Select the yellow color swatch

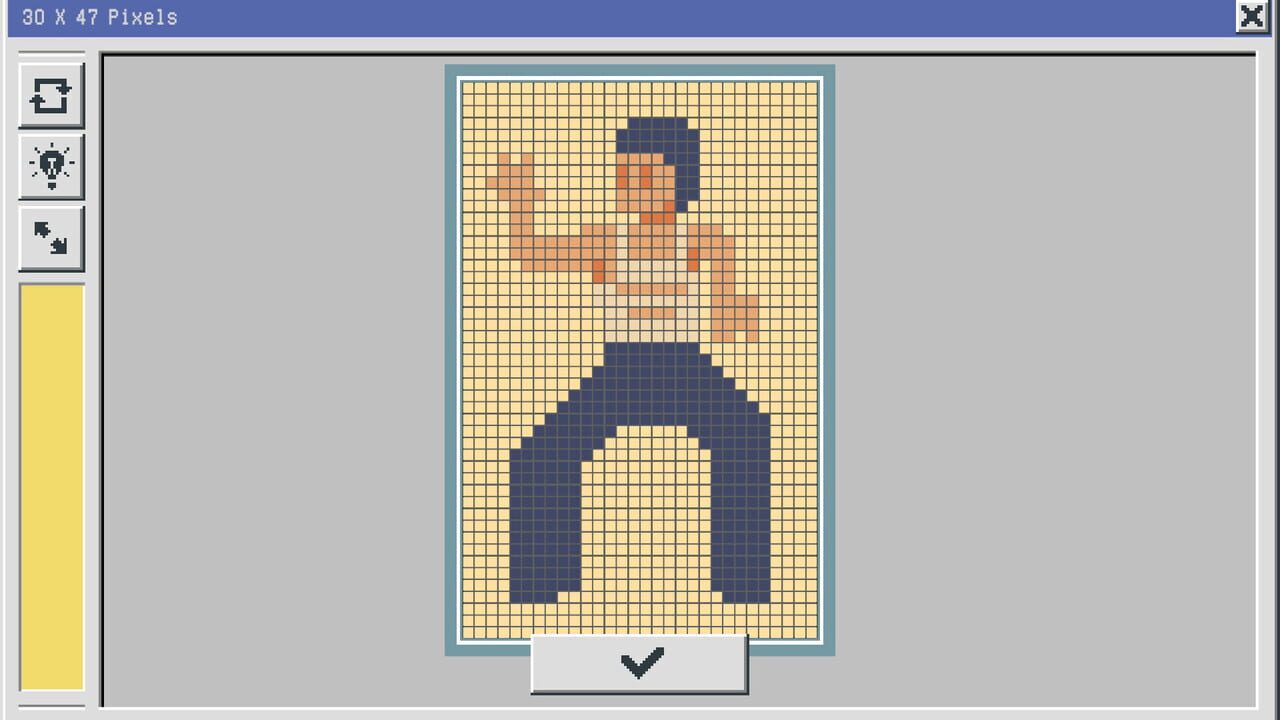[52, 486]
